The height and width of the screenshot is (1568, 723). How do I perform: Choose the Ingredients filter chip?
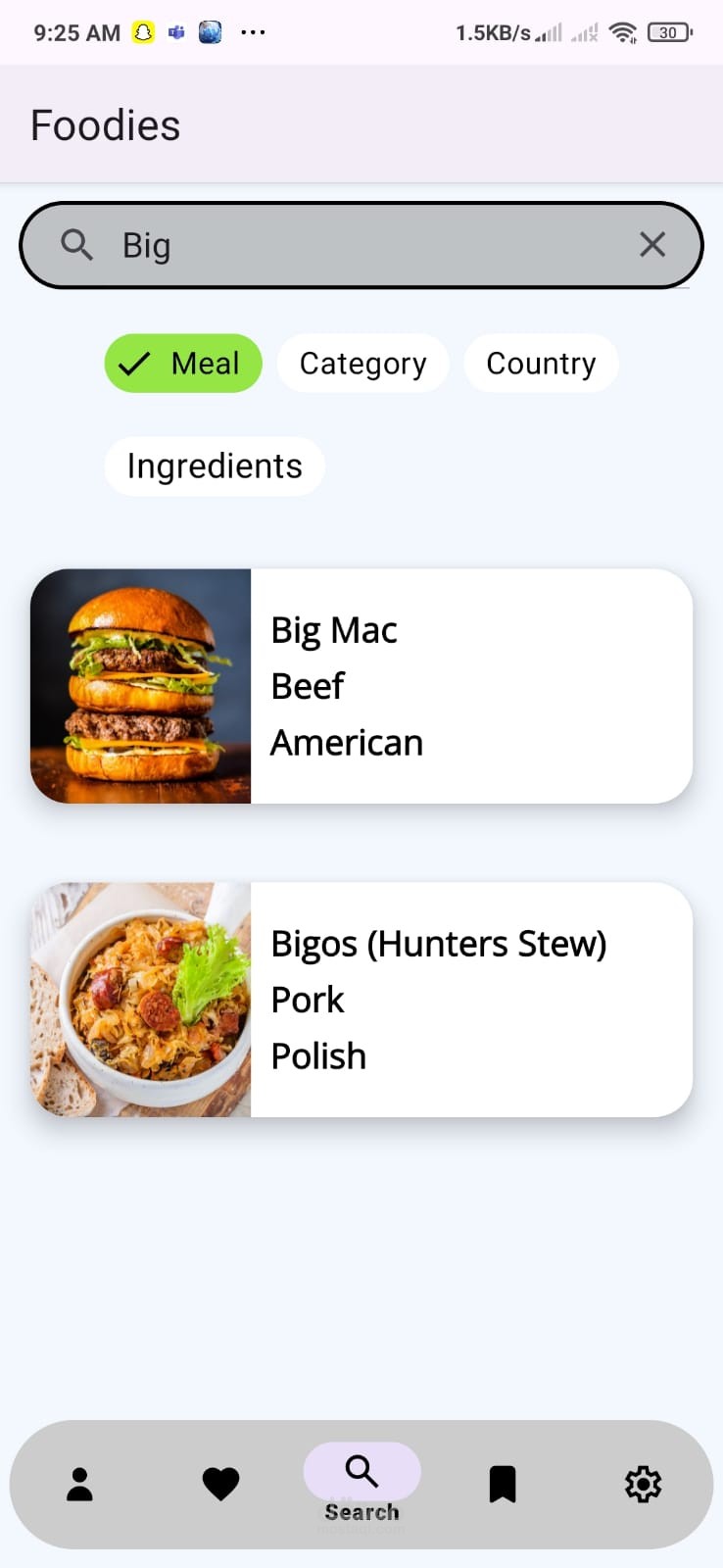pos(215,466)
